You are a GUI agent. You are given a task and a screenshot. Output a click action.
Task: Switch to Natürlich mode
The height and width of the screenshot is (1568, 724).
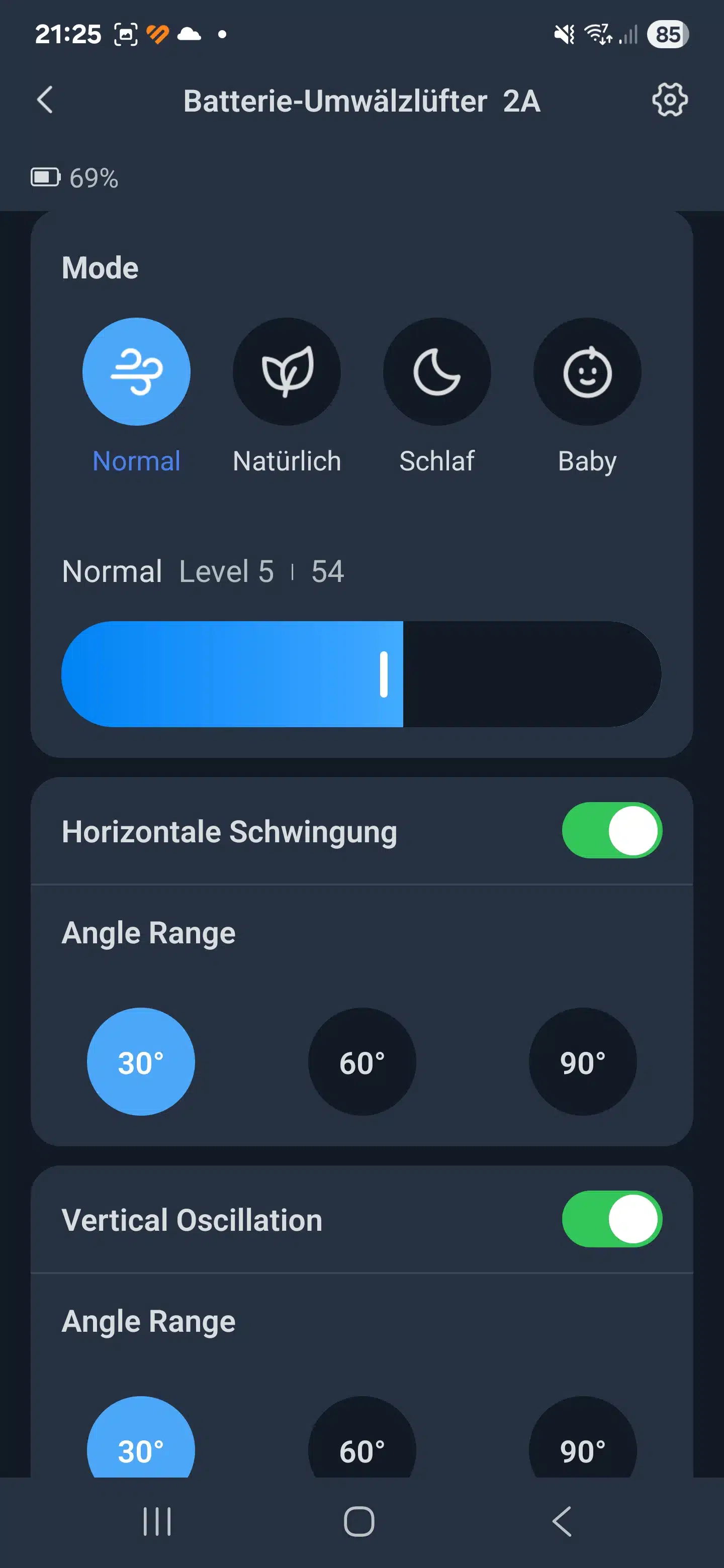coord(286,372)
